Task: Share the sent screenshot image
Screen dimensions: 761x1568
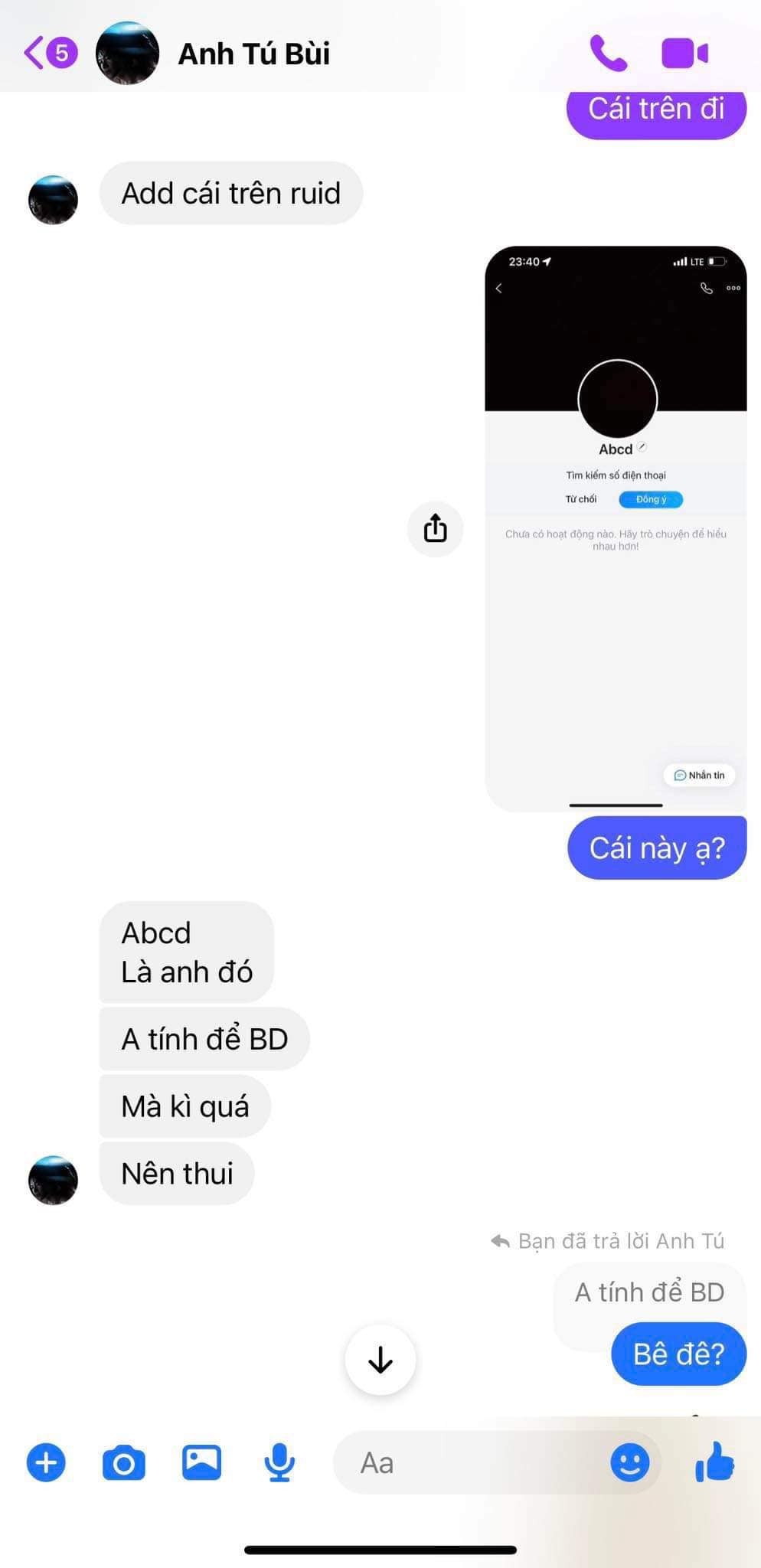Action: pyautogui.click(x=435, y=528)
